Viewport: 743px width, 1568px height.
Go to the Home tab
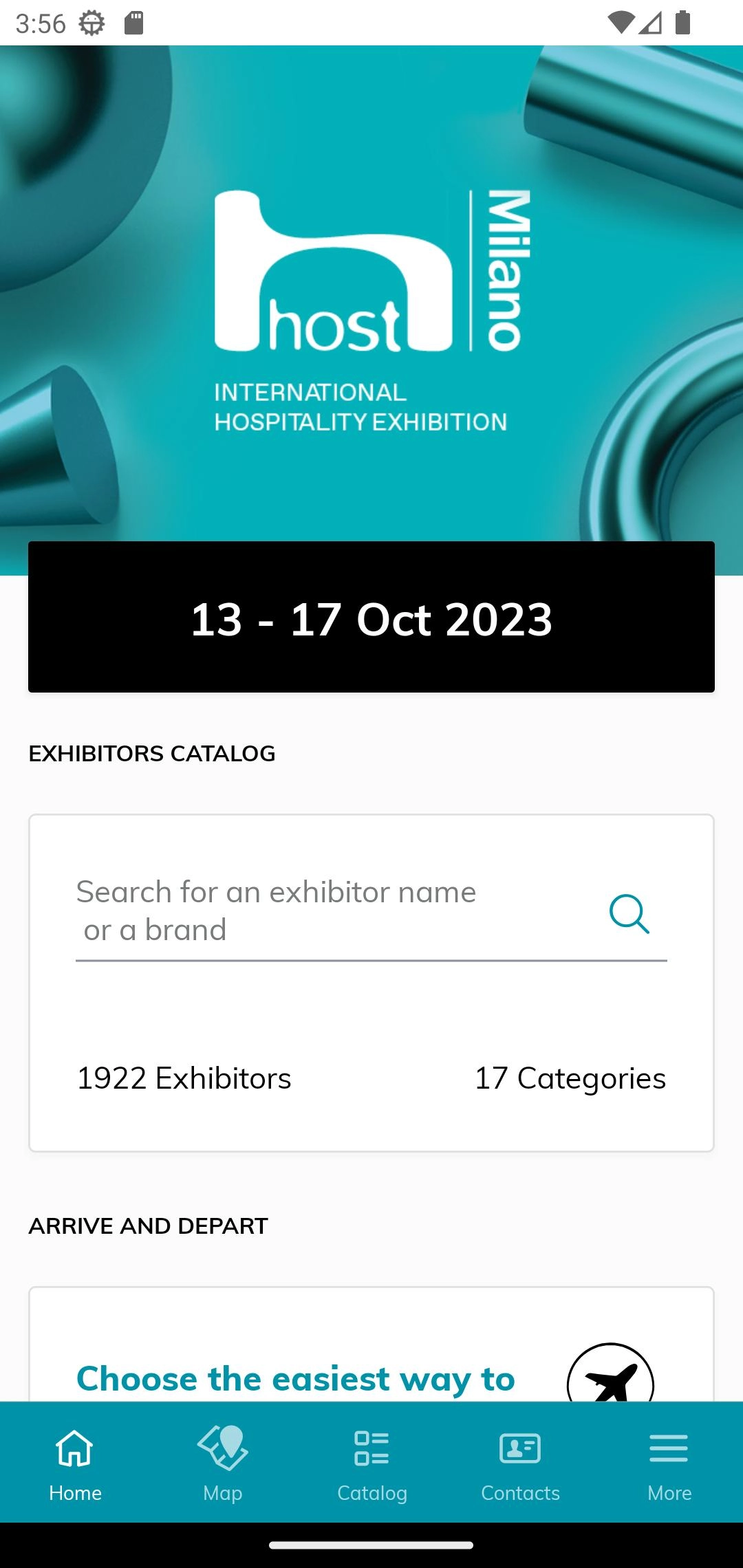click(x=75, y=1462)
